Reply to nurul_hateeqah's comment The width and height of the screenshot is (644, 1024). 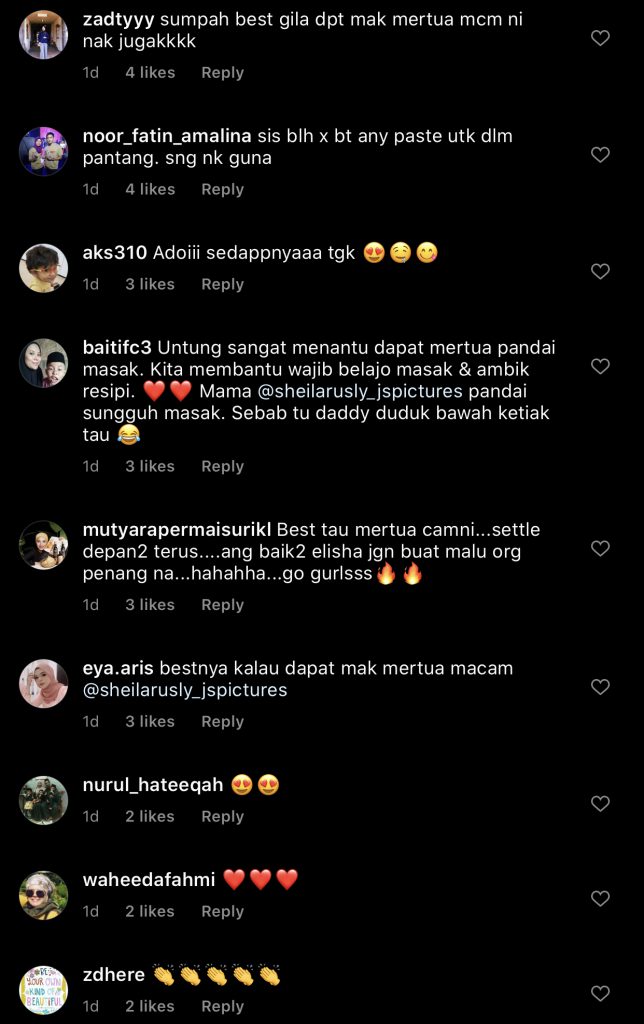tap(222, 817)
